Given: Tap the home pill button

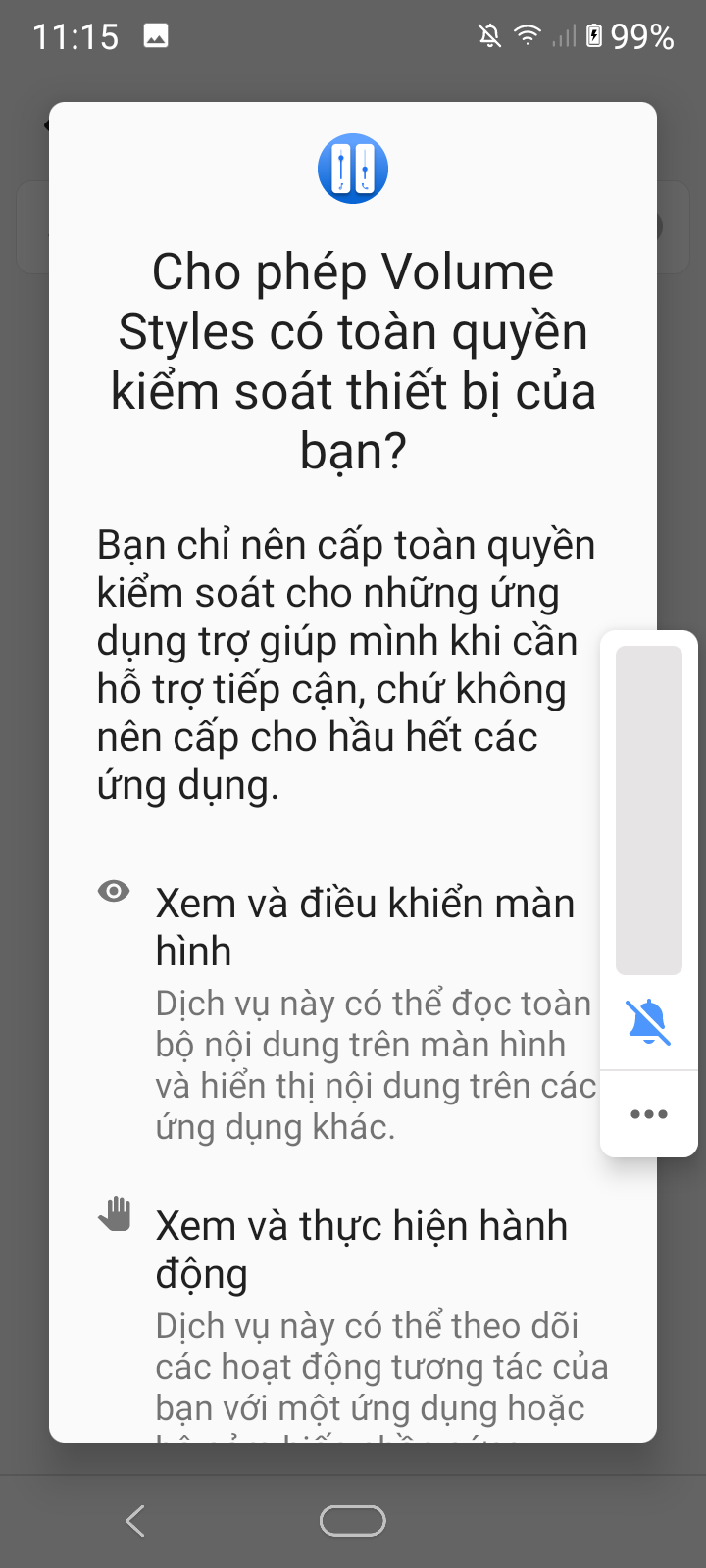Looking at the screenshot, I should point(353,1521).
